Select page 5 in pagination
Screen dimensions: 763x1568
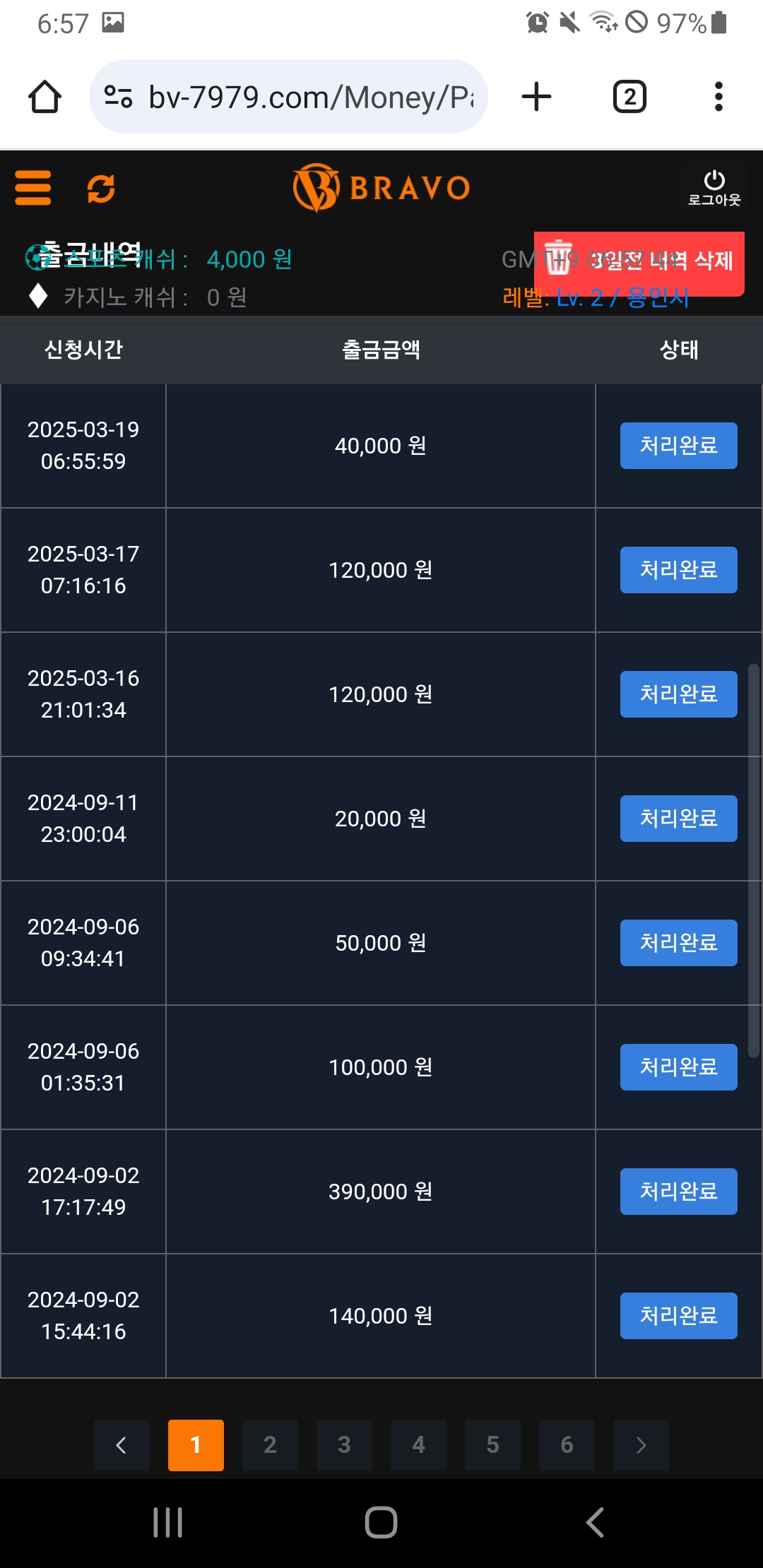pyautogui.click(x=492, y=1445)
